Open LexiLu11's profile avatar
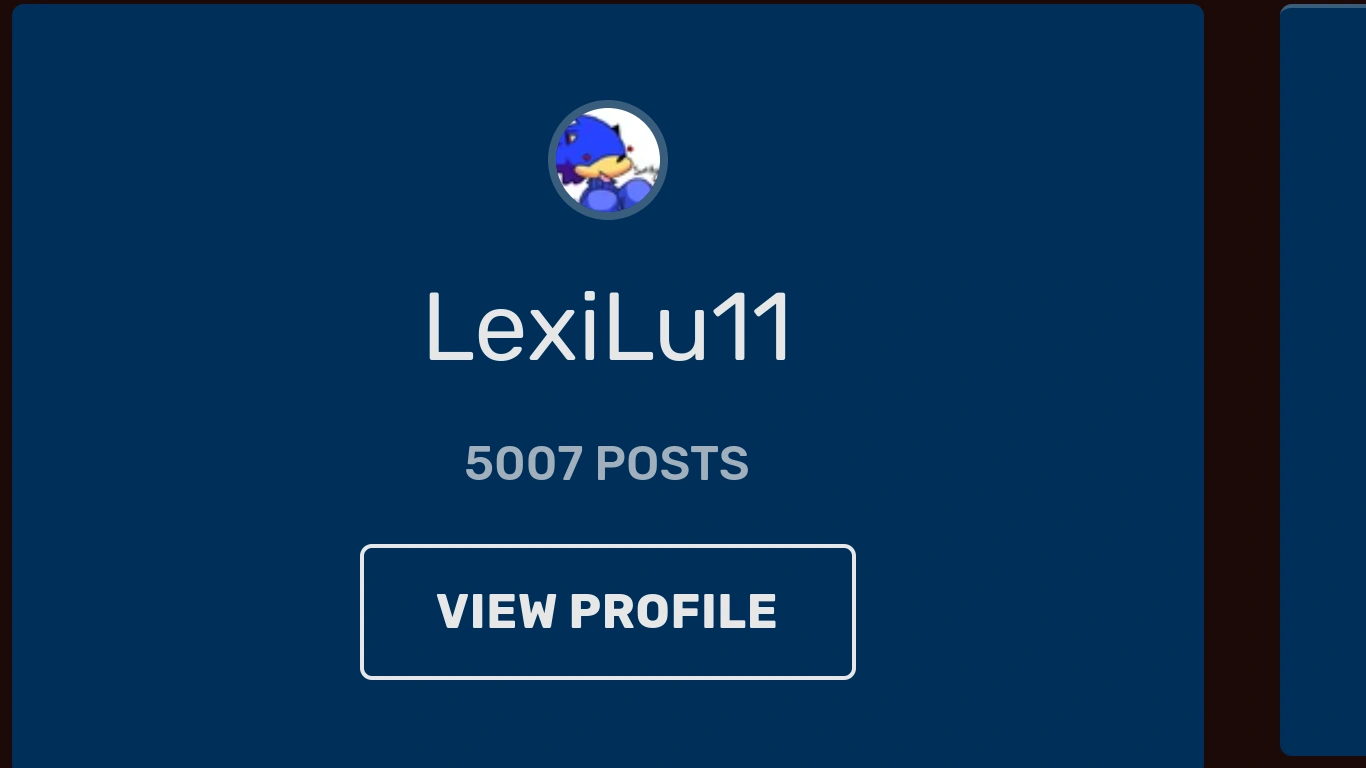This screenshot has width=1366, height=768. (607, 160)
